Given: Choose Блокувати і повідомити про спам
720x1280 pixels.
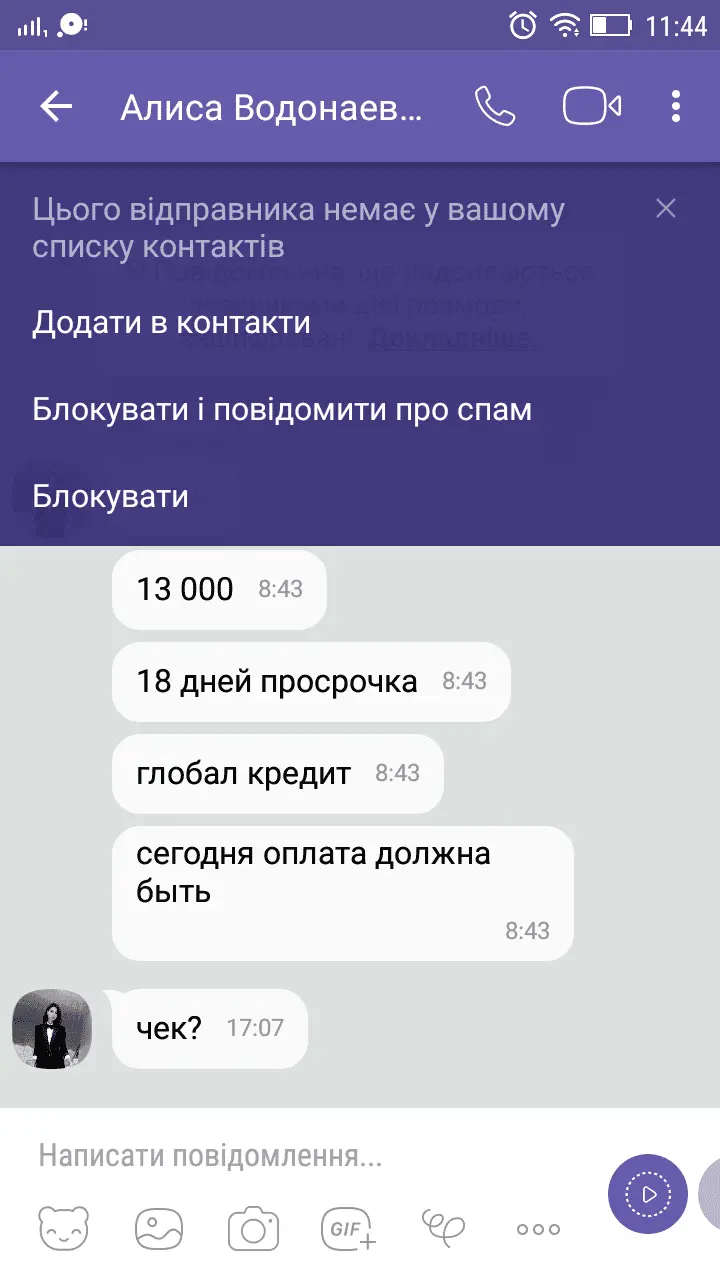Looking at the screenshot, I should [x=282, y=409].
